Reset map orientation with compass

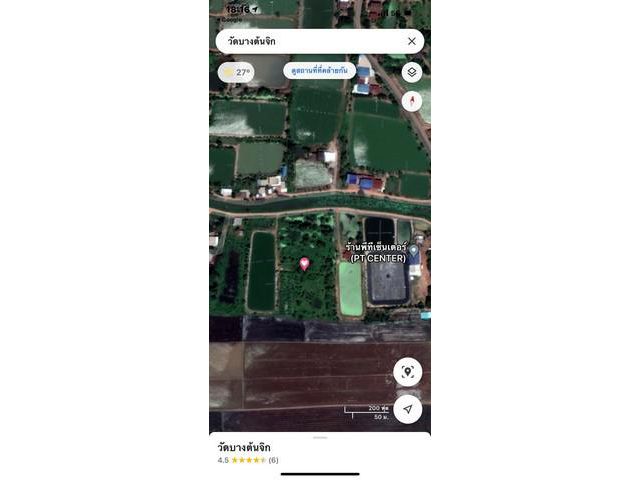(x=411, y=101)
